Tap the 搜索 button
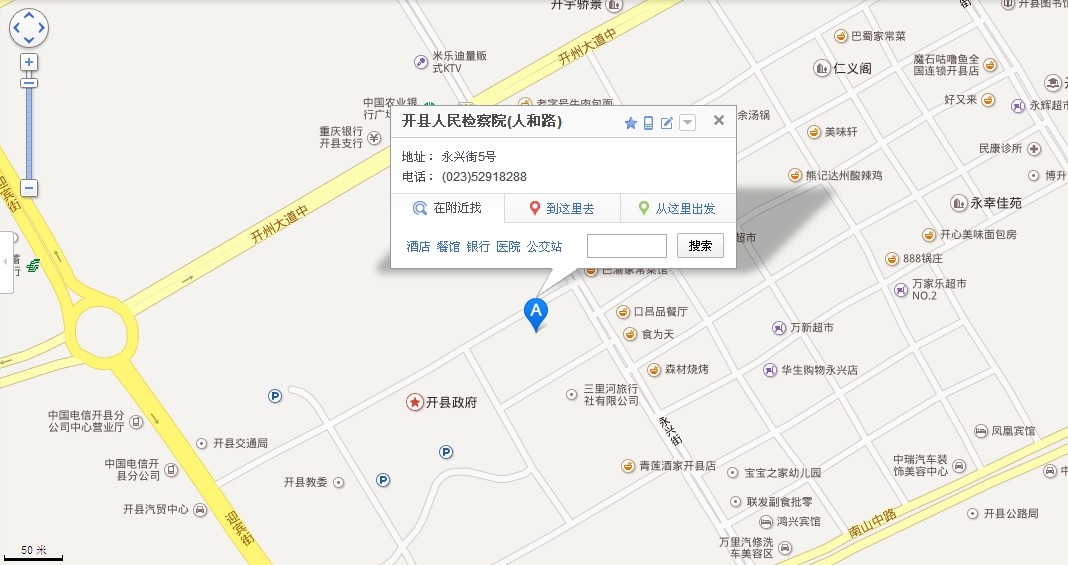Screen dimensions: 1068x565 tap(700, 246)
